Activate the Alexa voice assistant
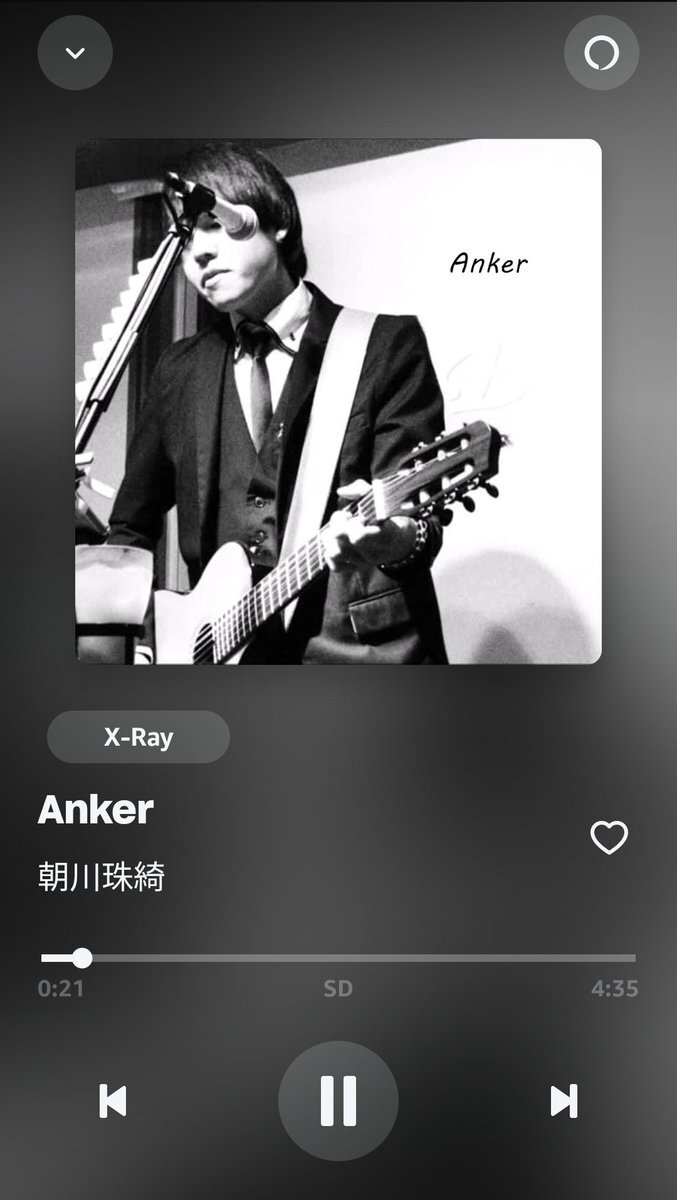This screenshot has width=677, height=1200. 601,53
